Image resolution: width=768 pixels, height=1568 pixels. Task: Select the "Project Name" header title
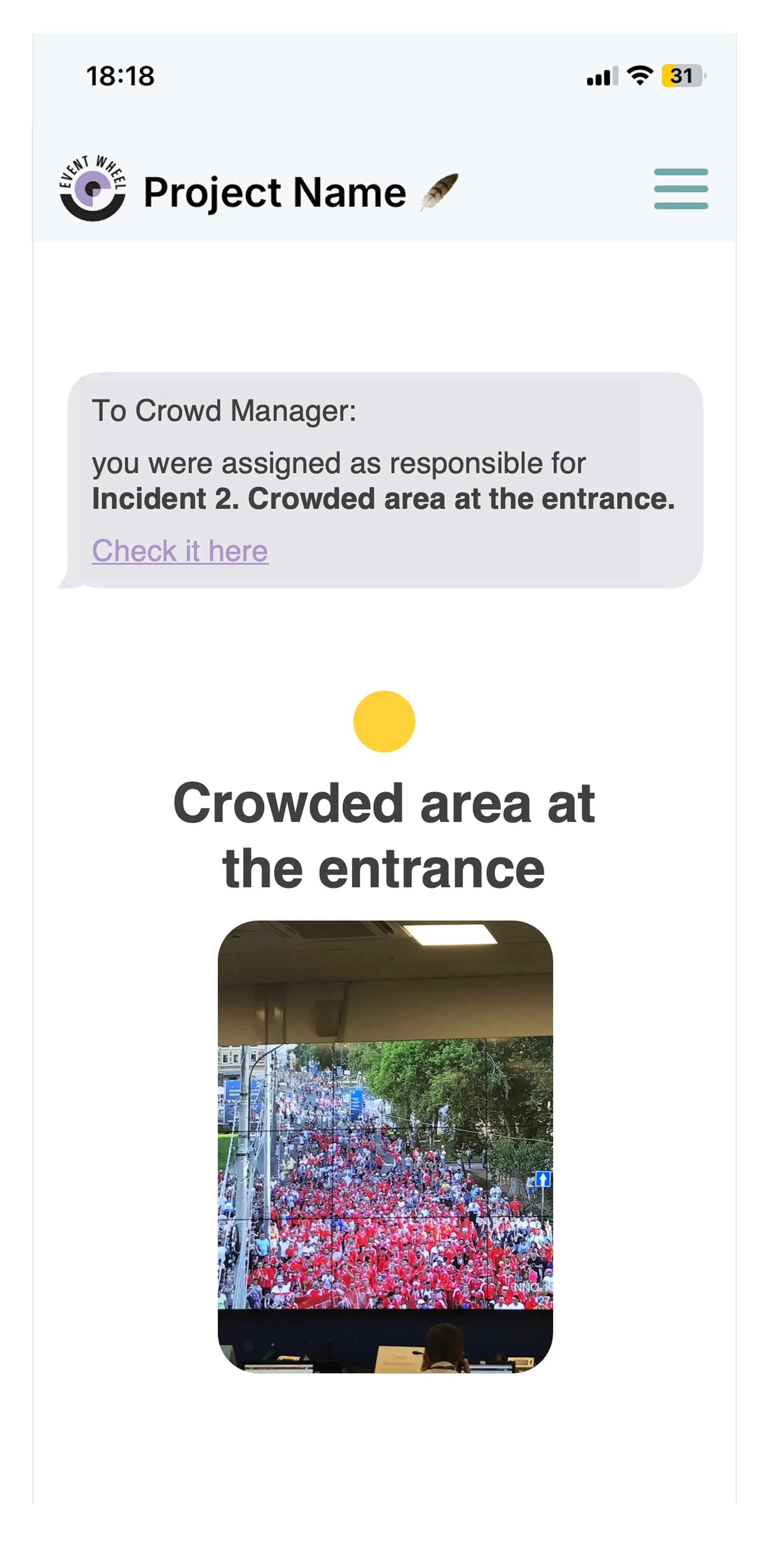pyautogui.click(x=273, y=192)
